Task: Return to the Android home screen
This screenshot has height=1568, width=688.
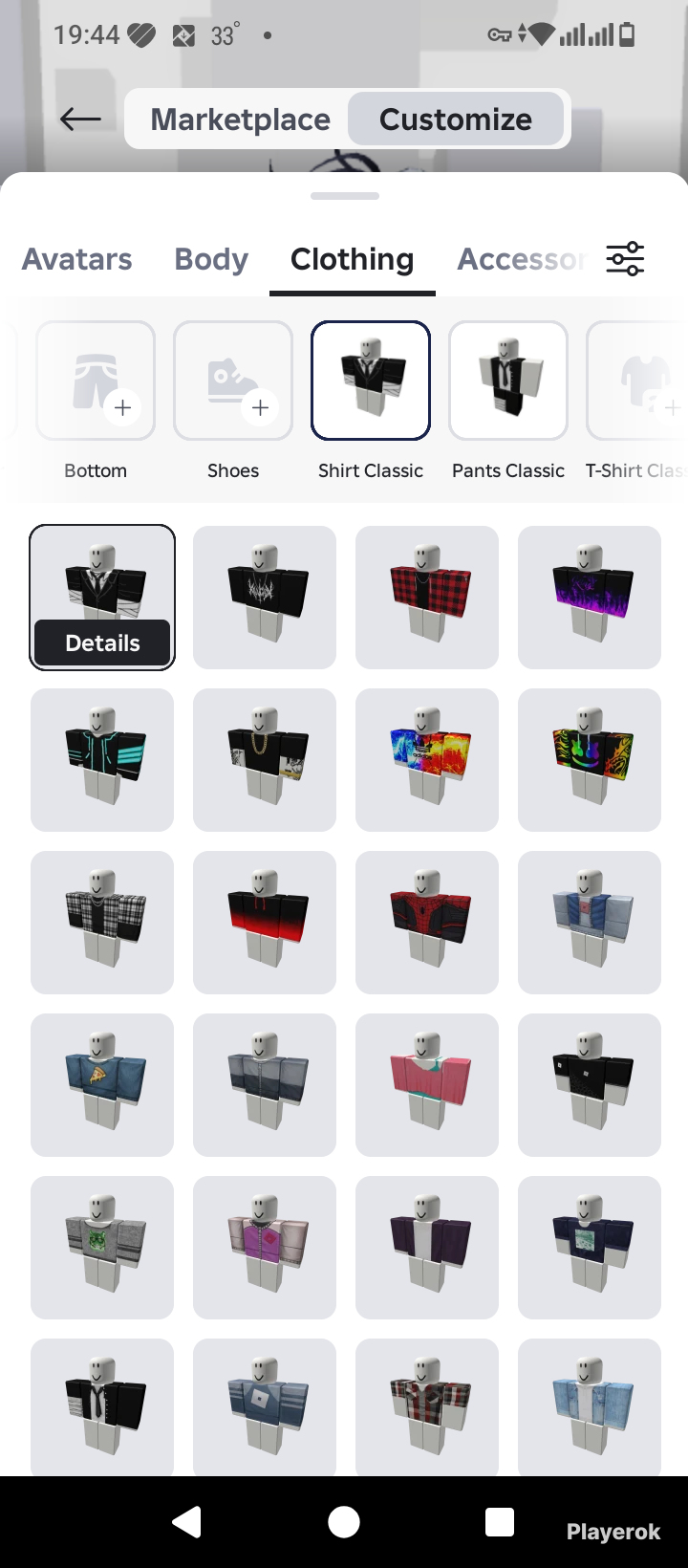Action: click(344, 1522)
